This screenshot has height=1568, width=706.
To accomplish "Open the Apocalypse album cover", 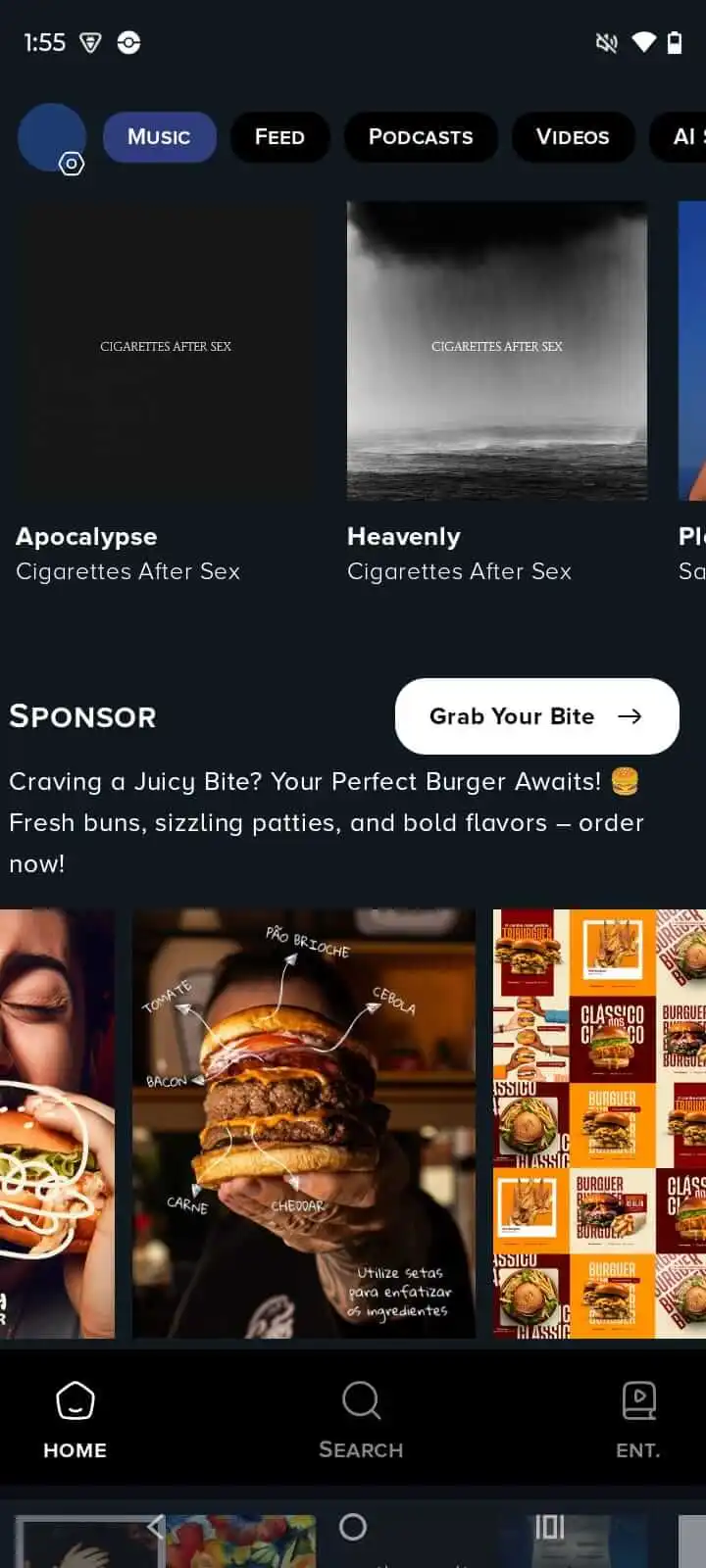I will click(x=166, y=350).
